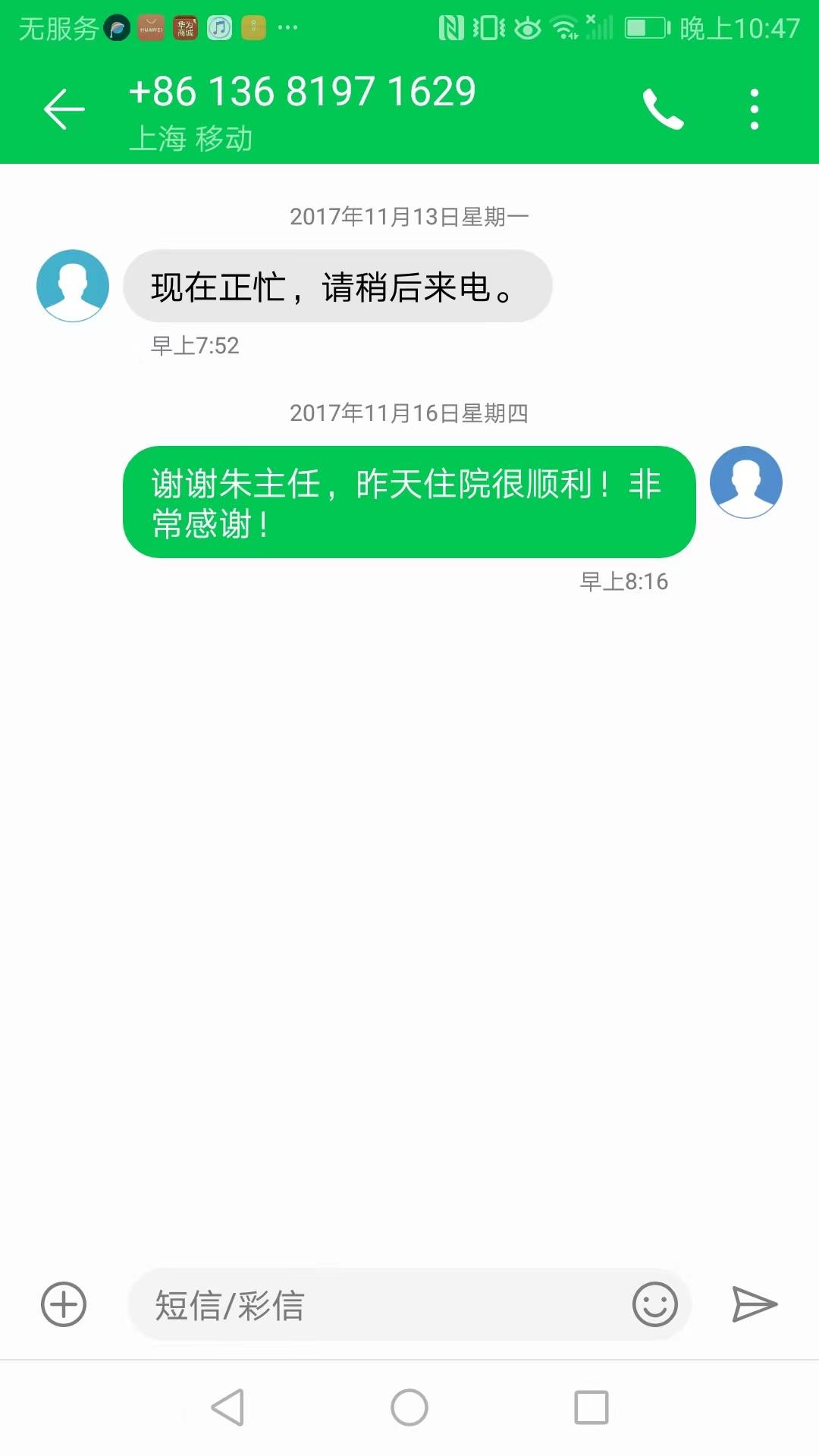Tap the phone number +86 136 8197 1629
This screenshot has height=1456, width=819.
click(x=303, y=91)
